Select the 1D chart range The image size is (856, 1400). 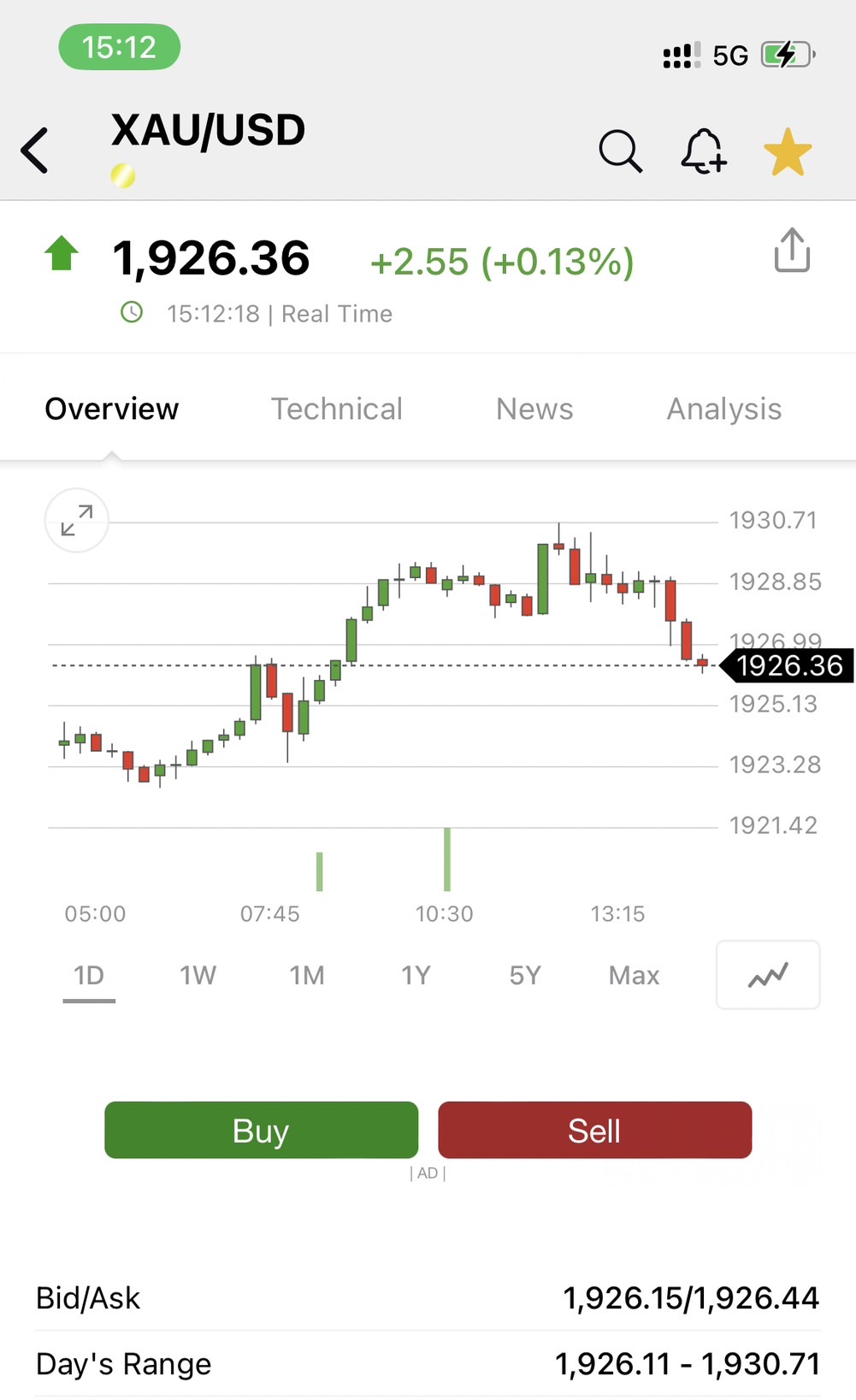[x=89, y=976]
